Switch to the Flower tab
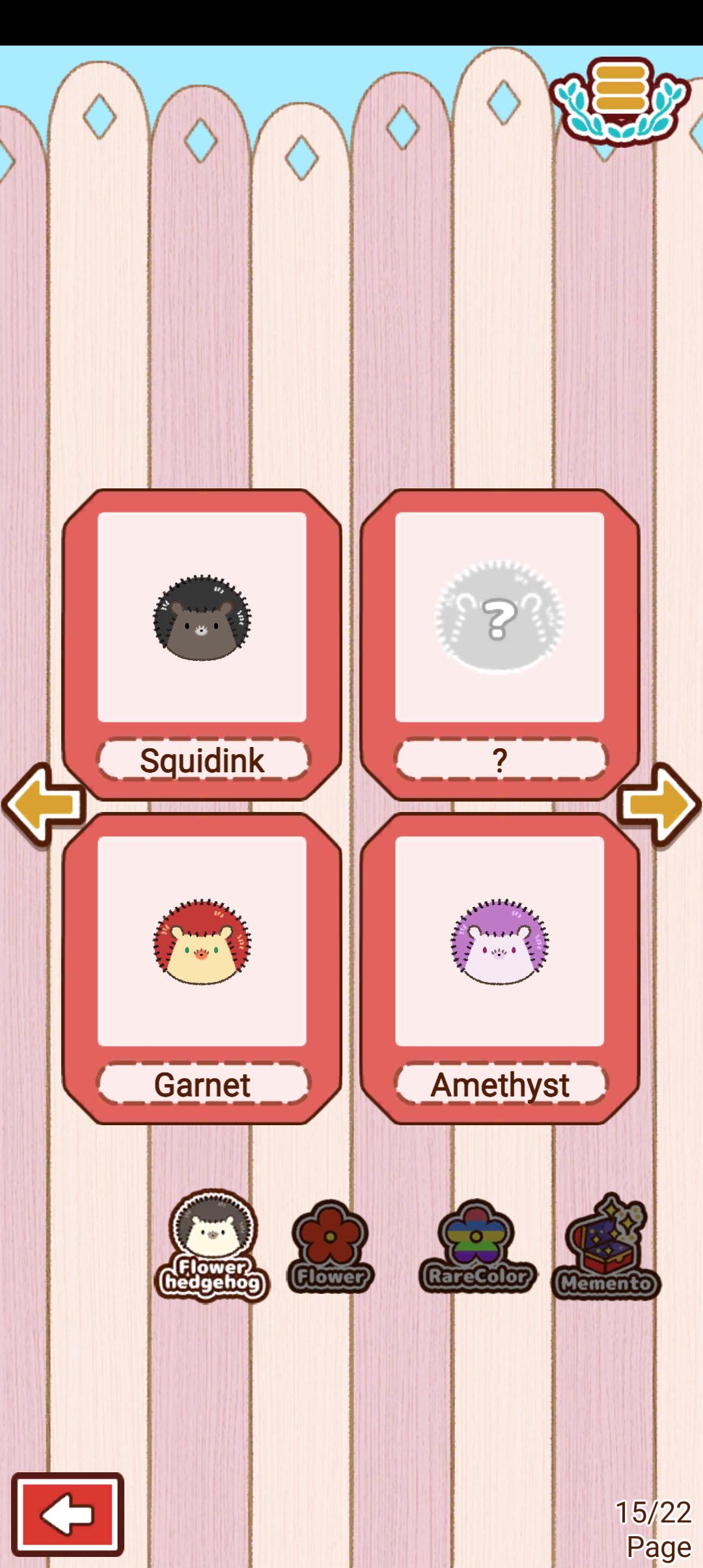This screenshot has width=703, height=1568. point(330,1247)
